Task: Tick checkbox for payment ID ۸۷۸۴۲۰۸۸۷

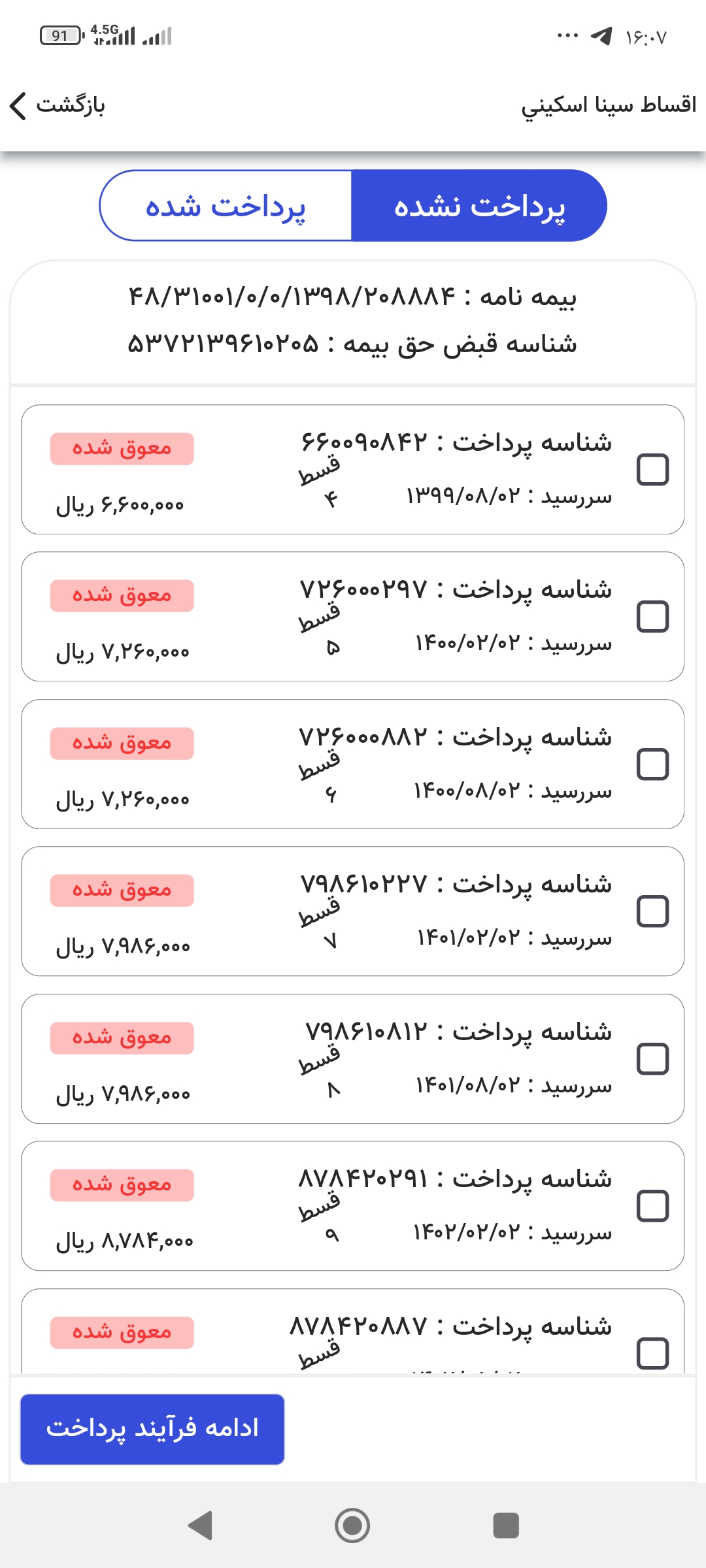Action: [652, 1352]
